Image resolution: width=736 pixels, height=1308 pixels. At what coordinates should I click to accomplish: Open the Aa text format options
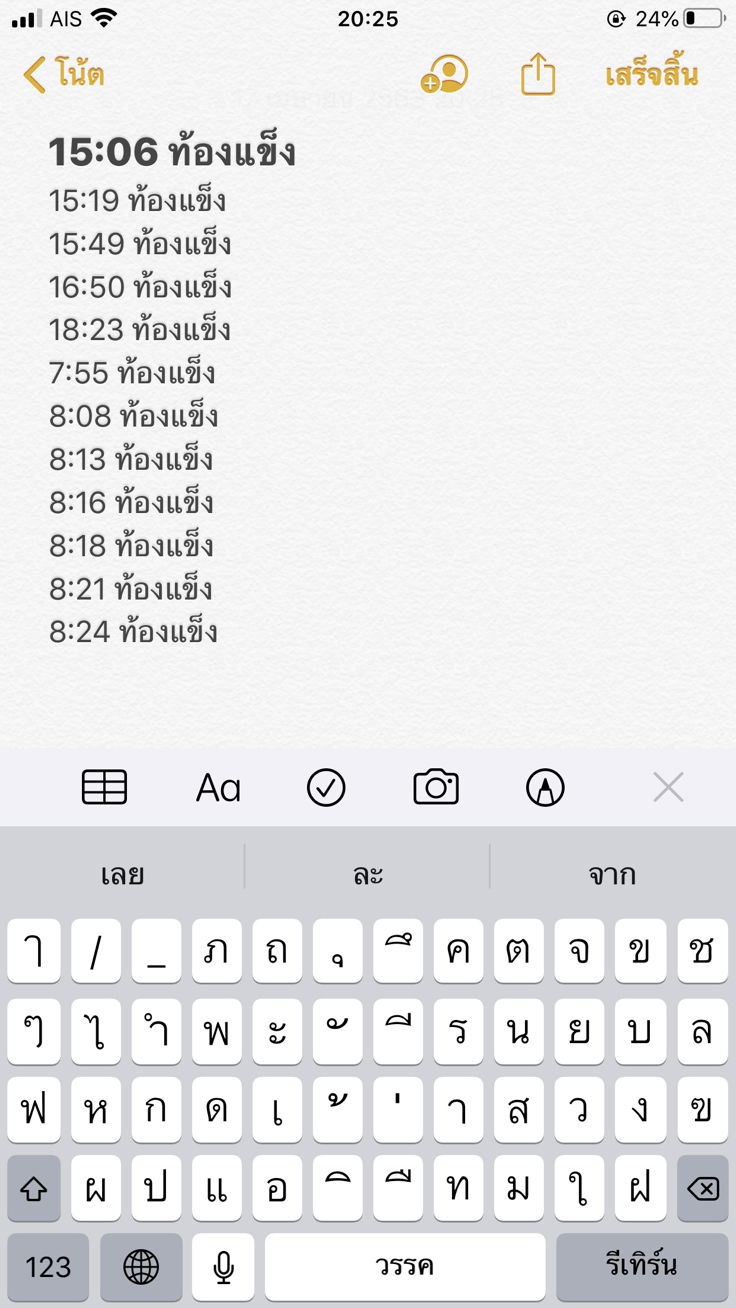pyautogui.click(x=218, y=788)
